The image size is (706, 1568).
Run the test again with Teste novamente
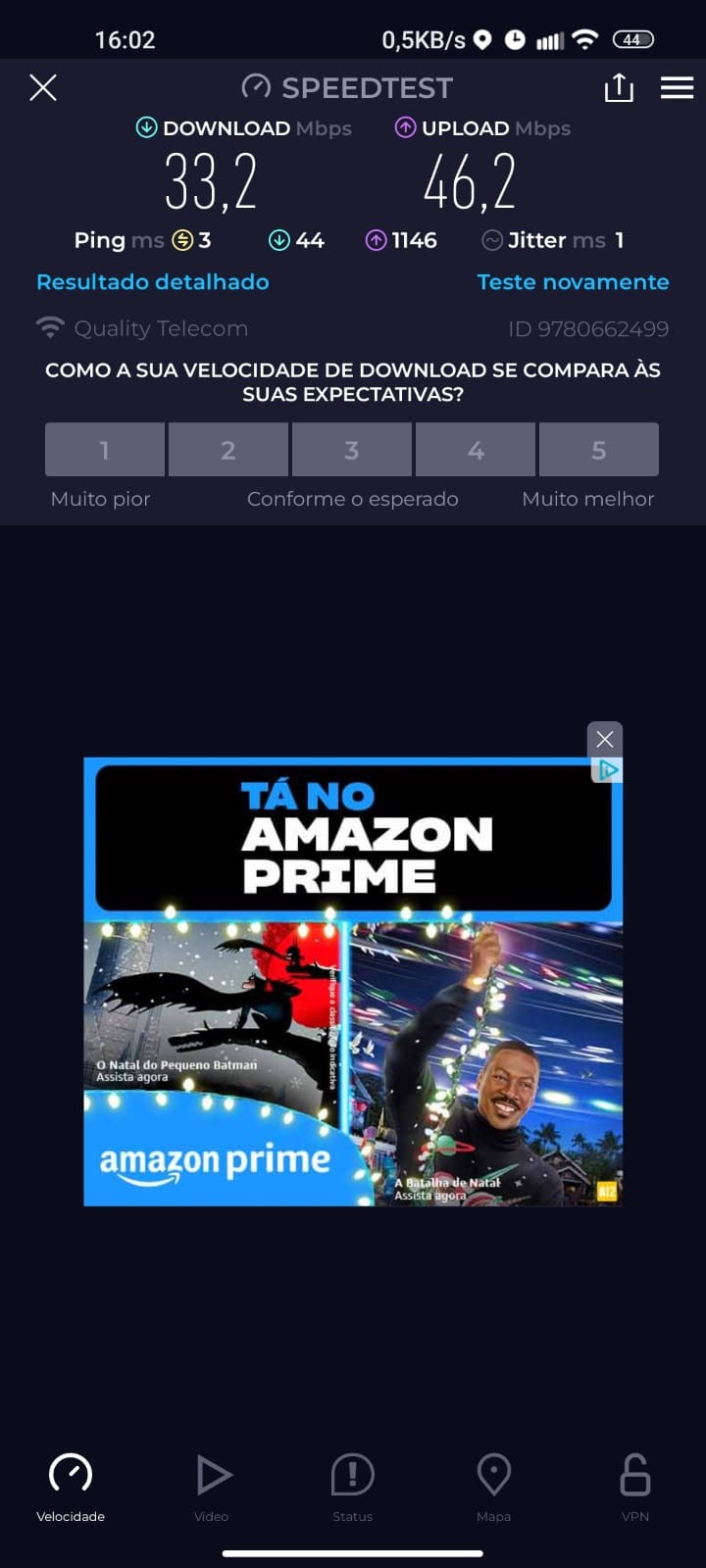[573, 282]
